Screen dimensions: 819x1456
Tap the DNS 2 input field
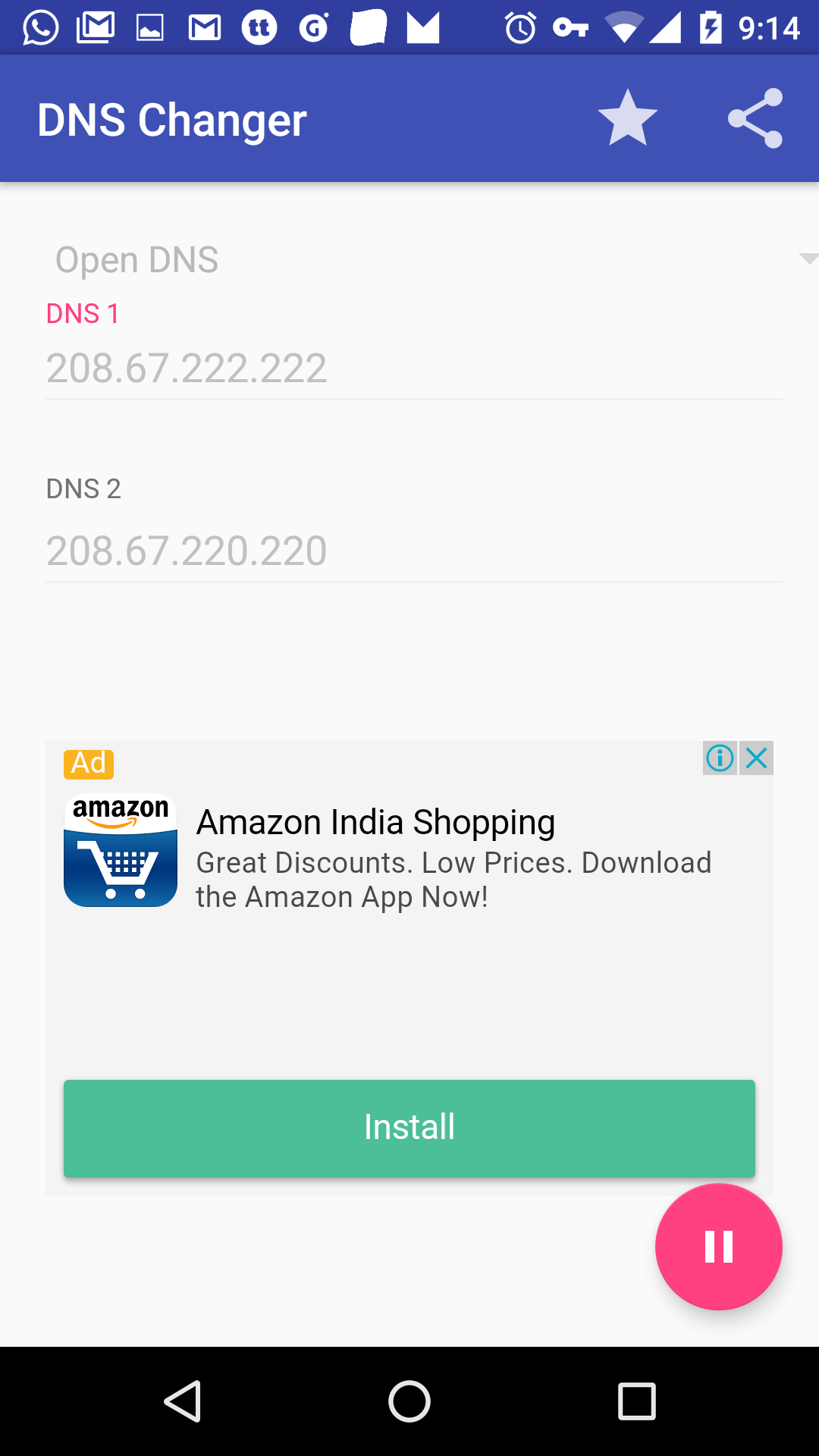pyautogui.click(x=409, y=551)
